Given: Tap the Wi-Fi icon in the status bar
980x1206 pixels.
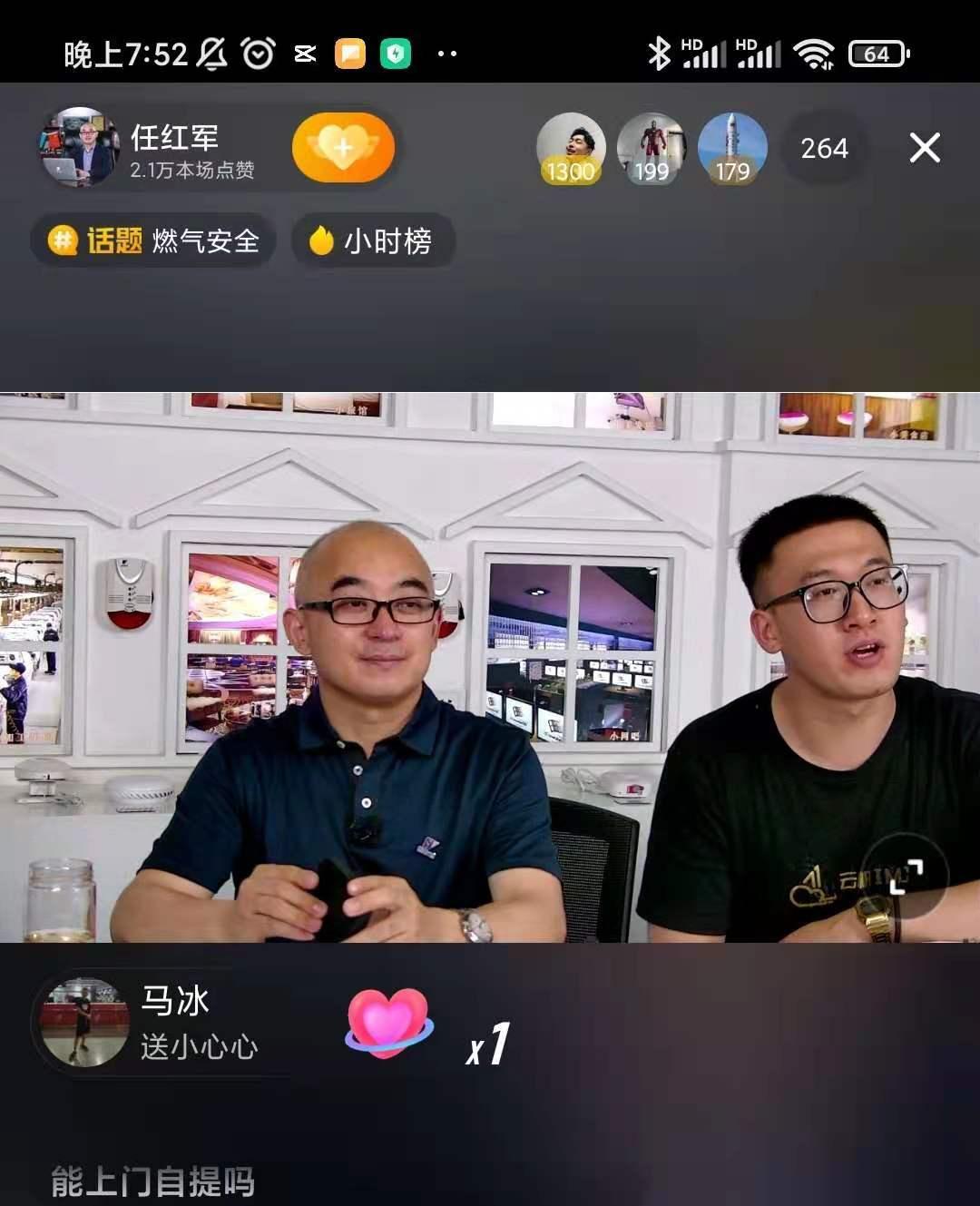Looking at the screenshot, I should point(815,54).
